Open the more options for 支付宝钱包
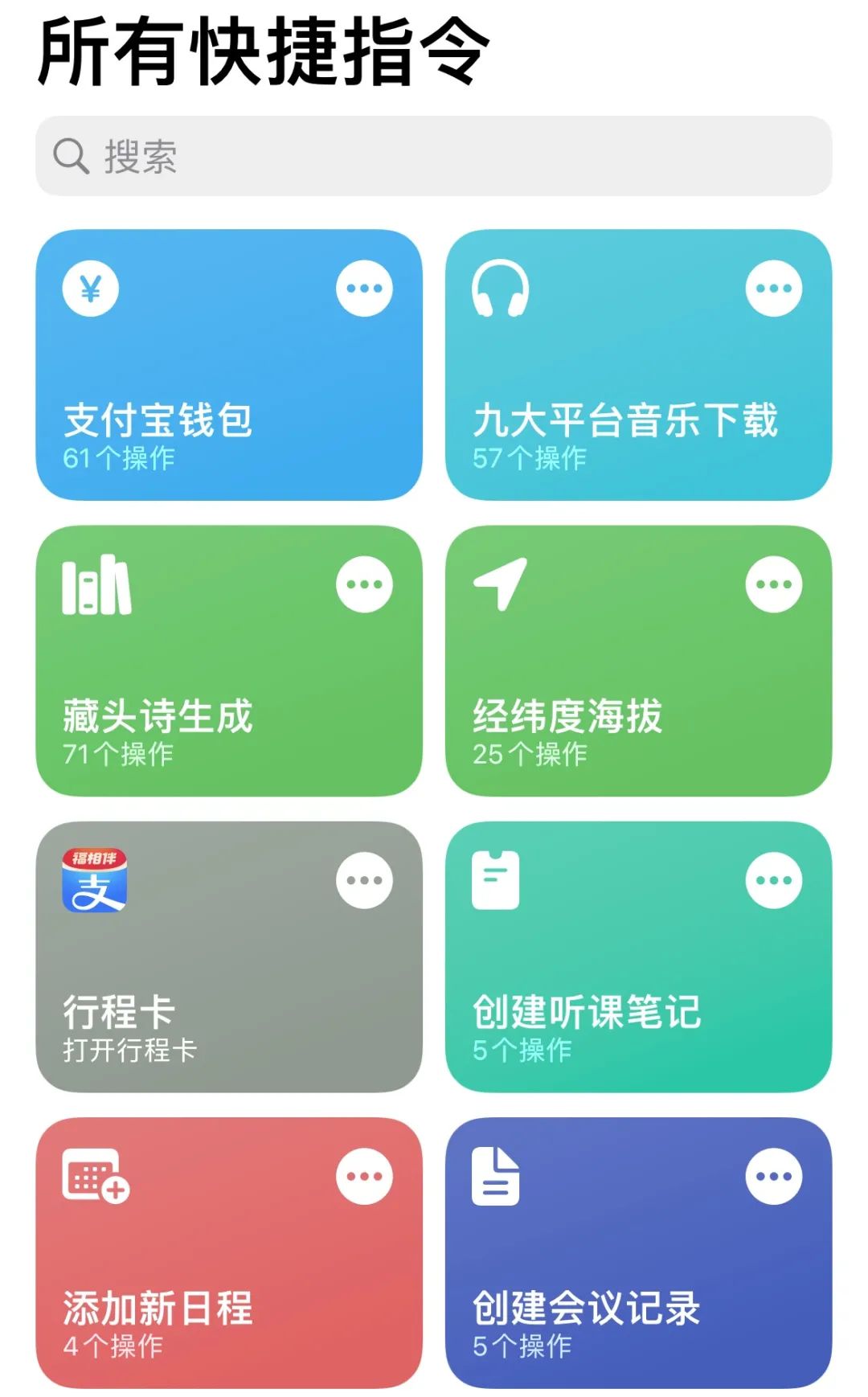 pyautogui.click(x=364, y=289)
